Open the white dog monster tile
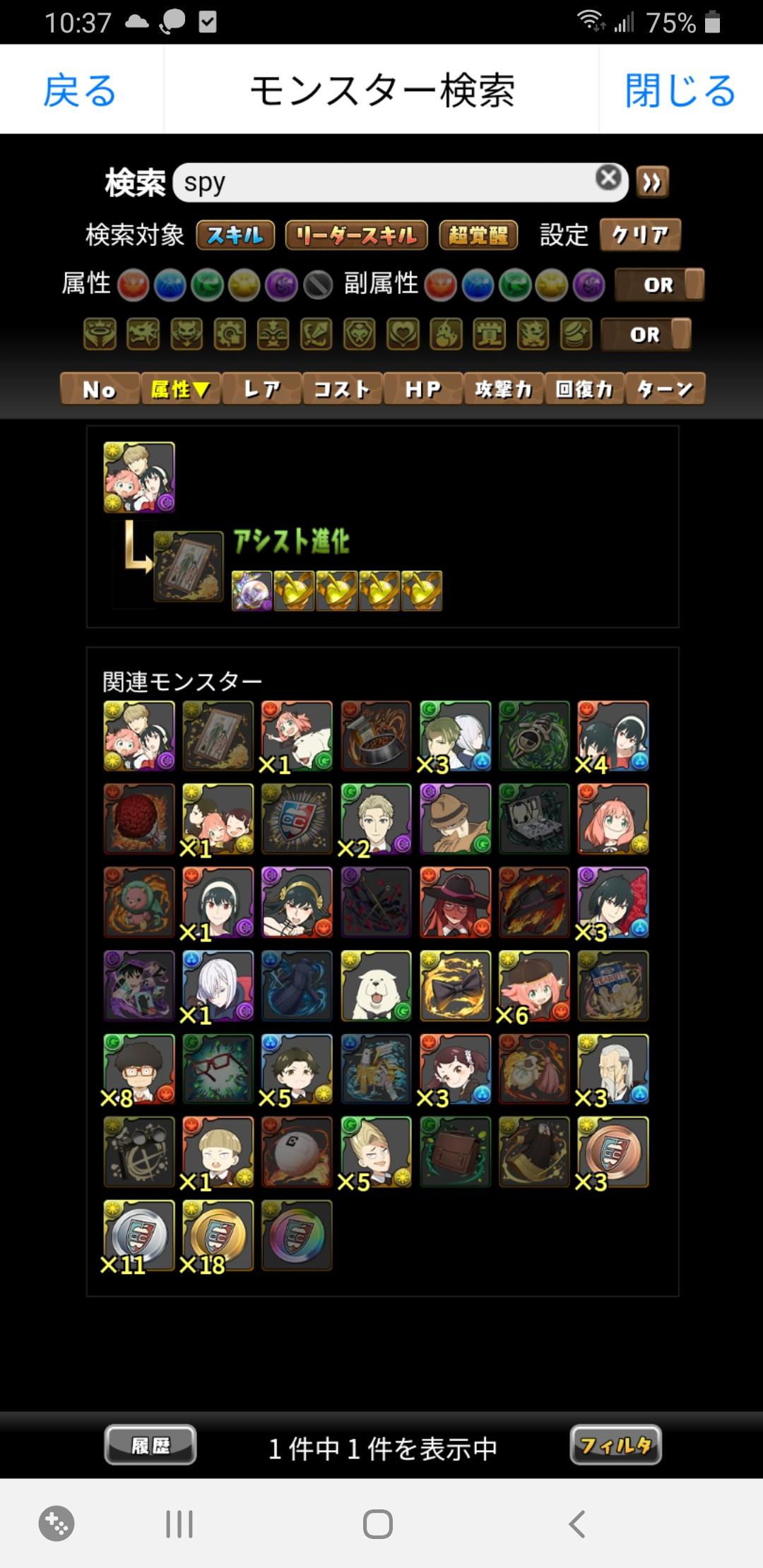Screen dimensions: 763x1568 376,986
